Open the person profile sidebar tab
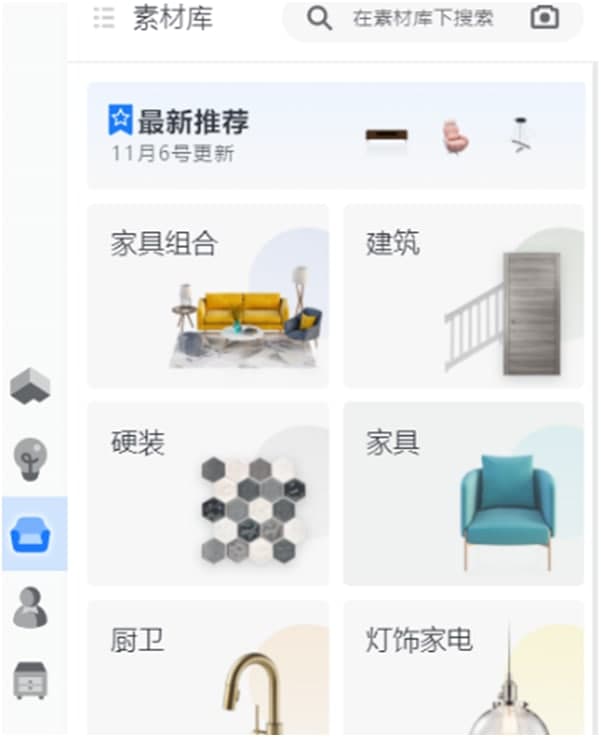601x737 pixels. tap(31, 606)
